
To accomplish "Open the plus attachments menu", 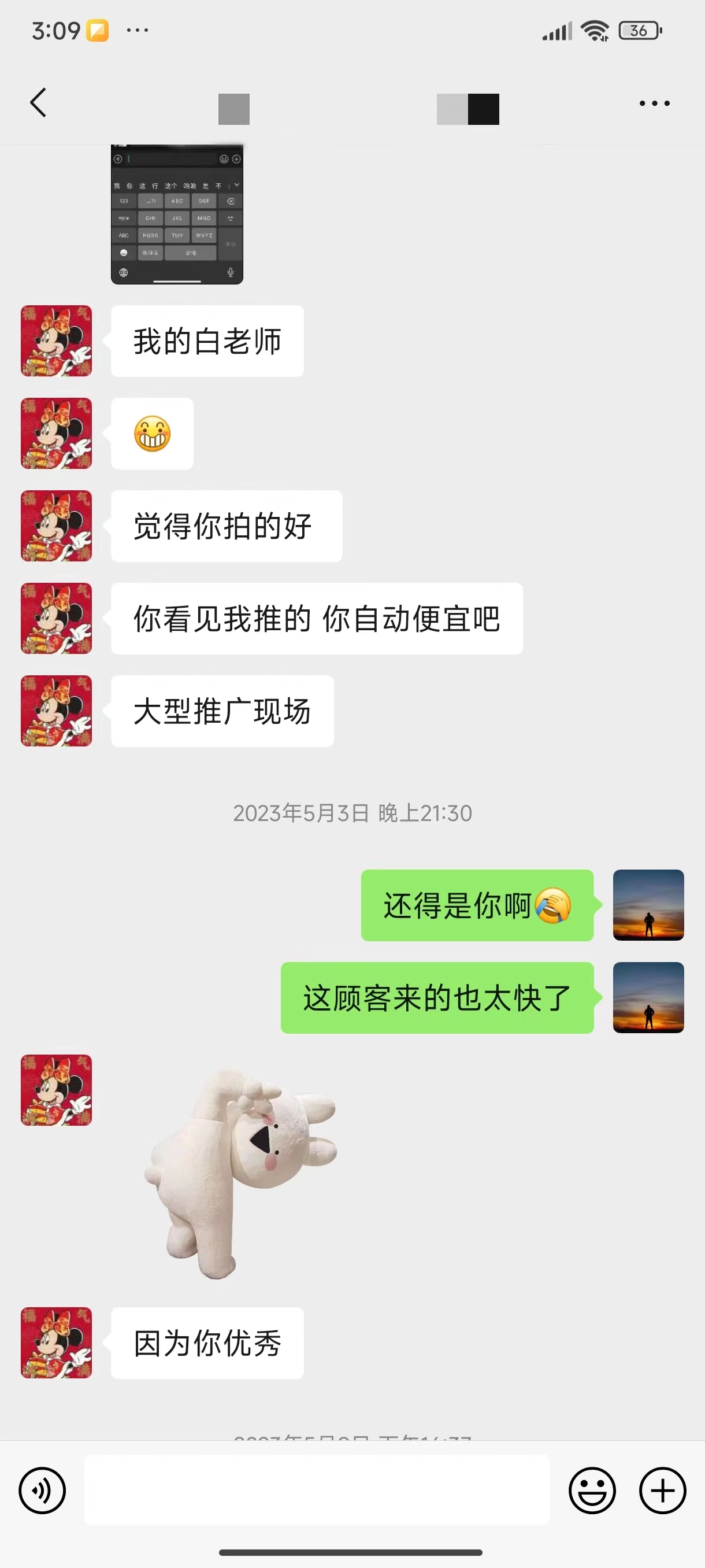I will (x=662, y=1490).
